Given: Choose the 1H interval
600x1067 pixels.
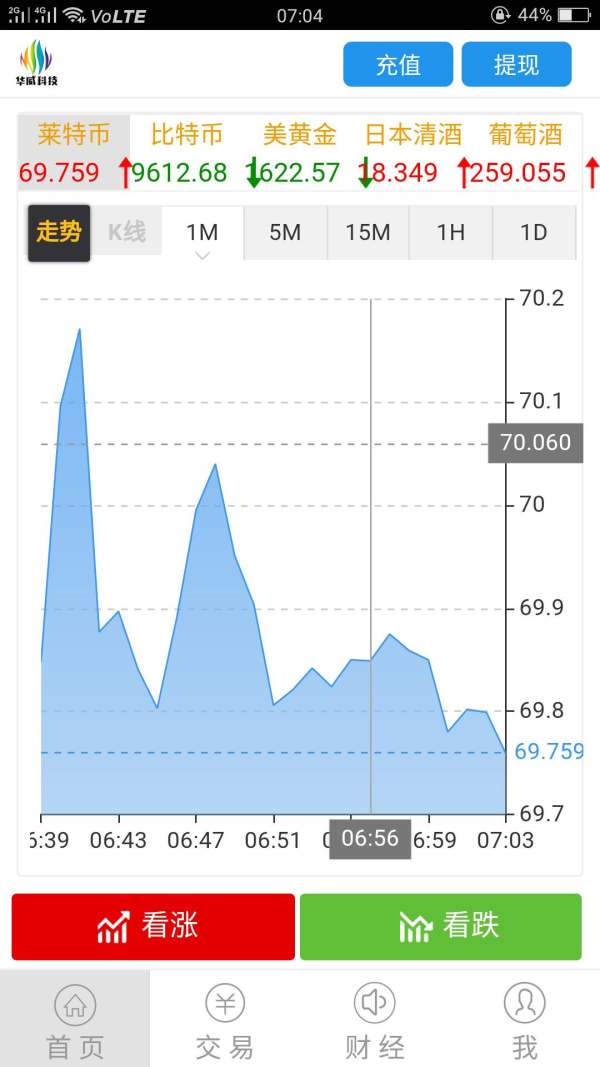Looking at the screenshot, I should click(x=450, y=233).
